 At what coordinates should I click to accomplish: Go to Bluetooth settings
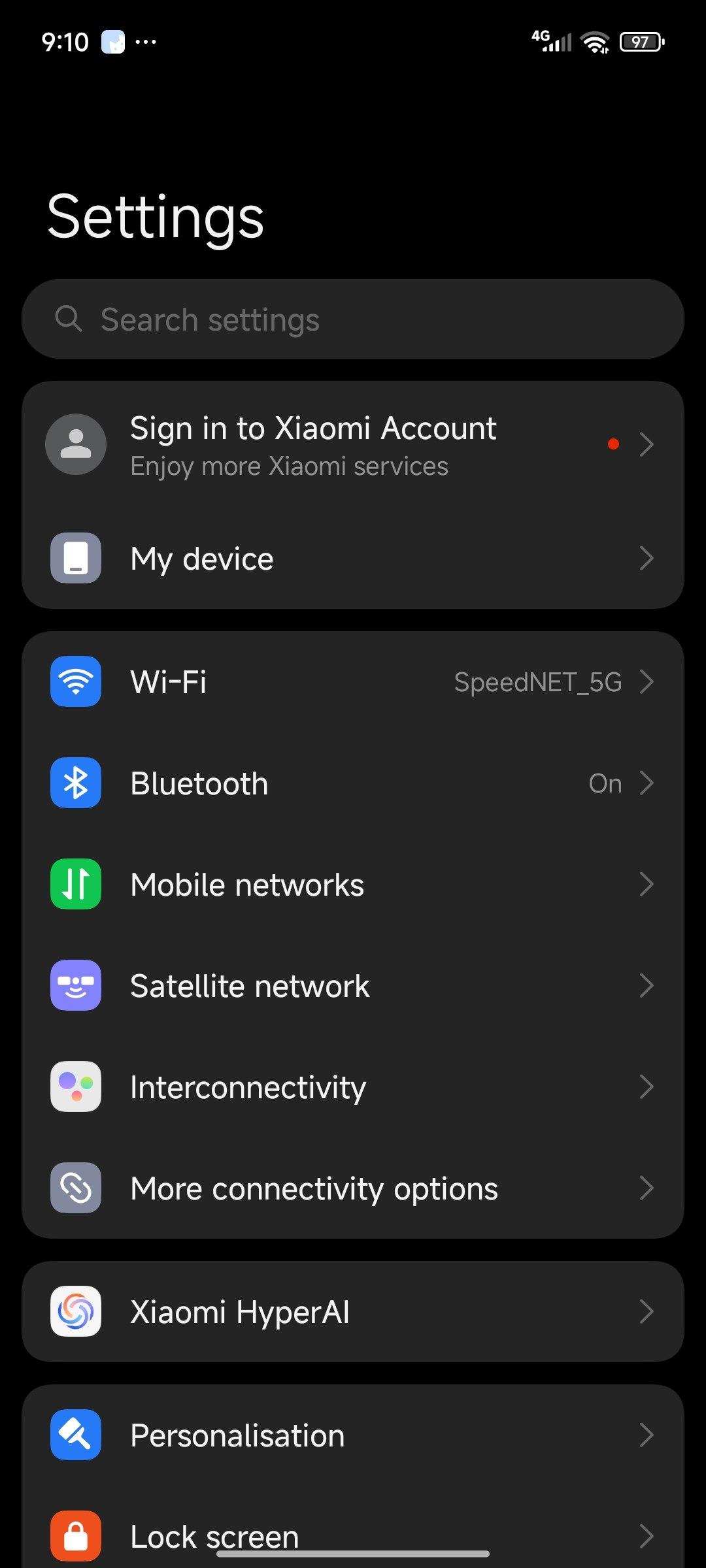click(x=353, y=783)
